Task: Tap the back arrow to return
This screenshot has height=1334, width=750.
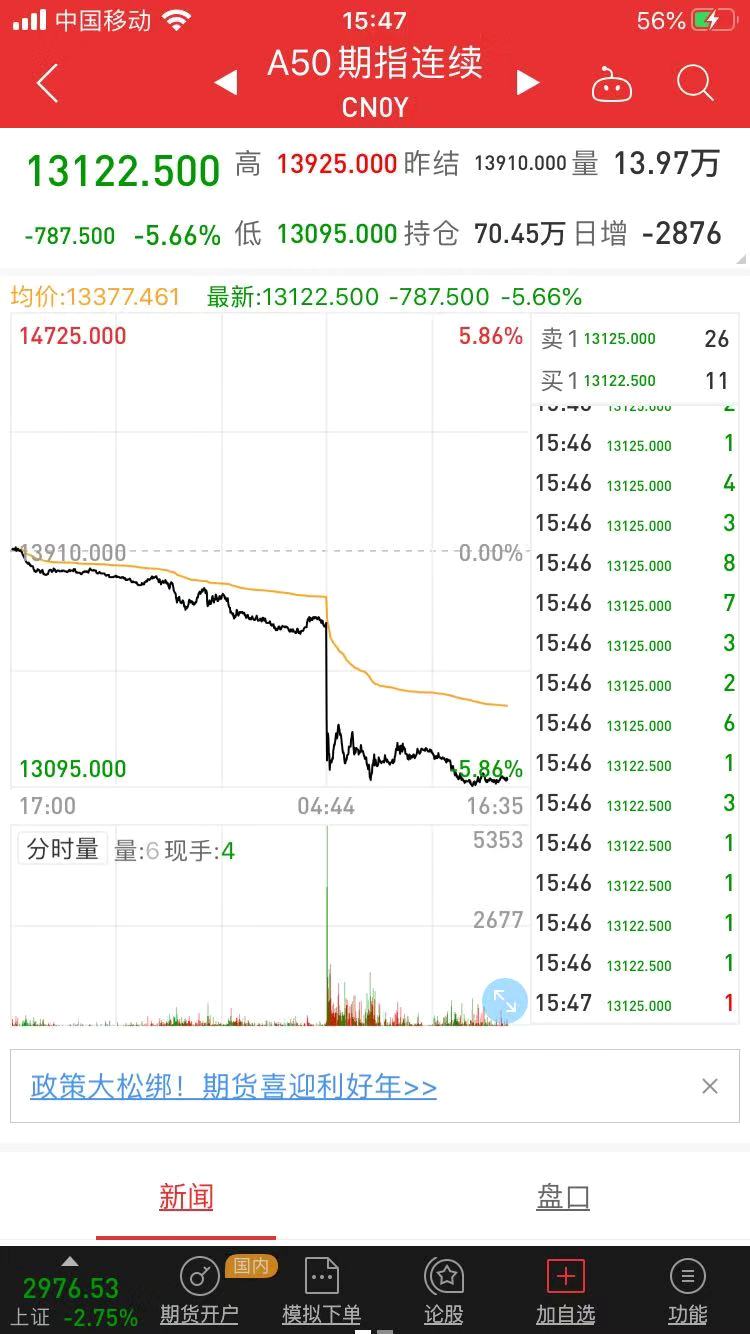Action: tap(47, 84)
